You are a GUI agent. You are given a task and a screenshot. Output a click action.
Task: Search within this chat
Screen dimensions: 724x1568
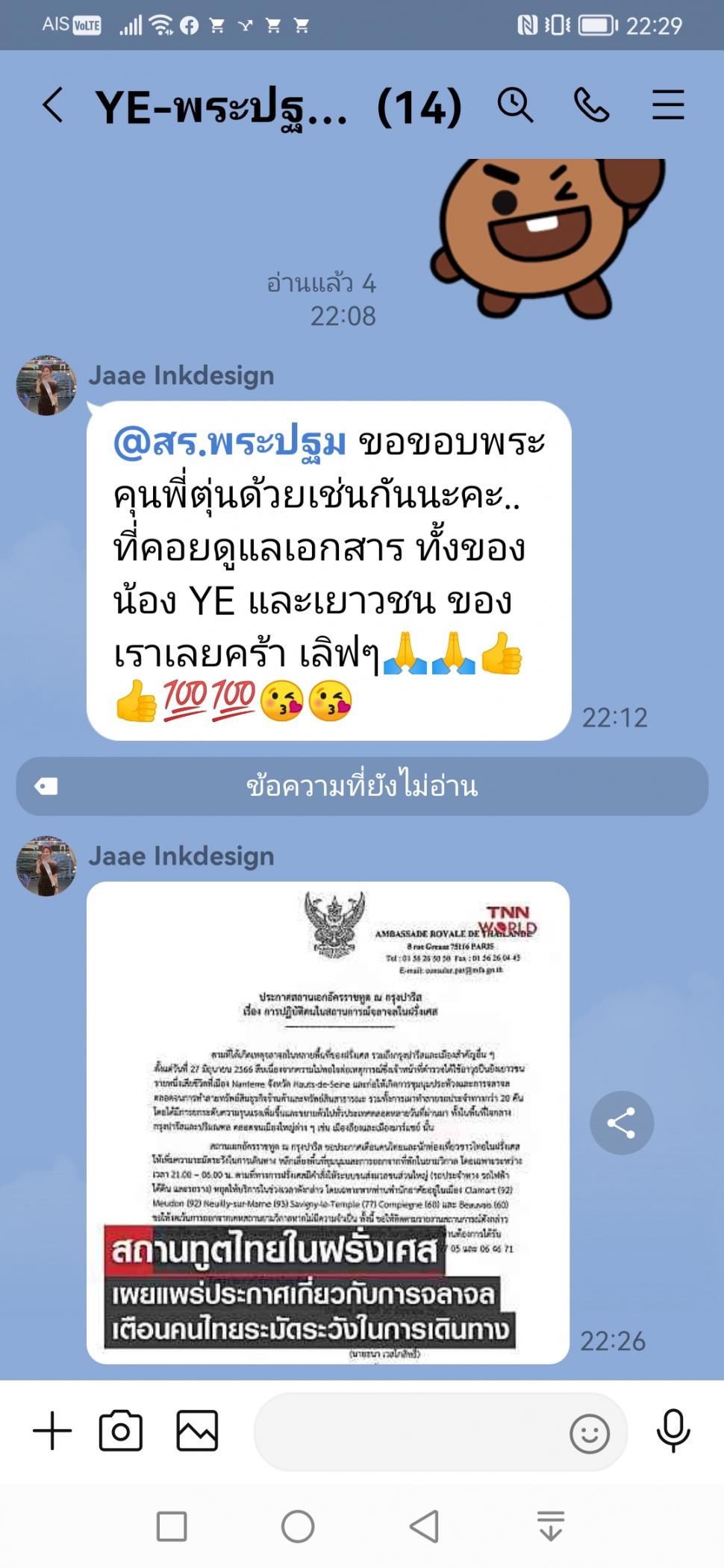(515, 105)
